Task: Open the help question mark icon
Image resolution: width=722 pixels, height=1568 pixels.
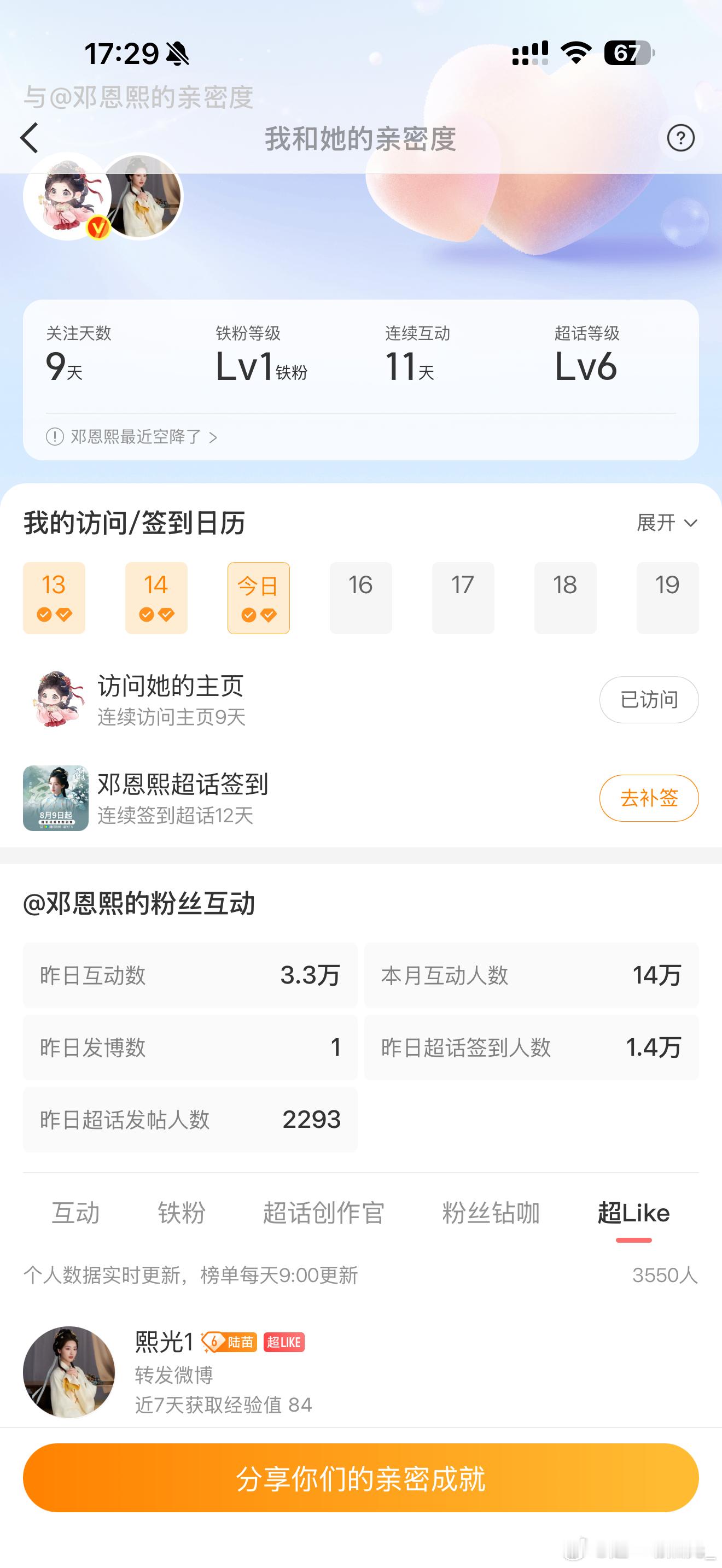Action: click(680, 138)
